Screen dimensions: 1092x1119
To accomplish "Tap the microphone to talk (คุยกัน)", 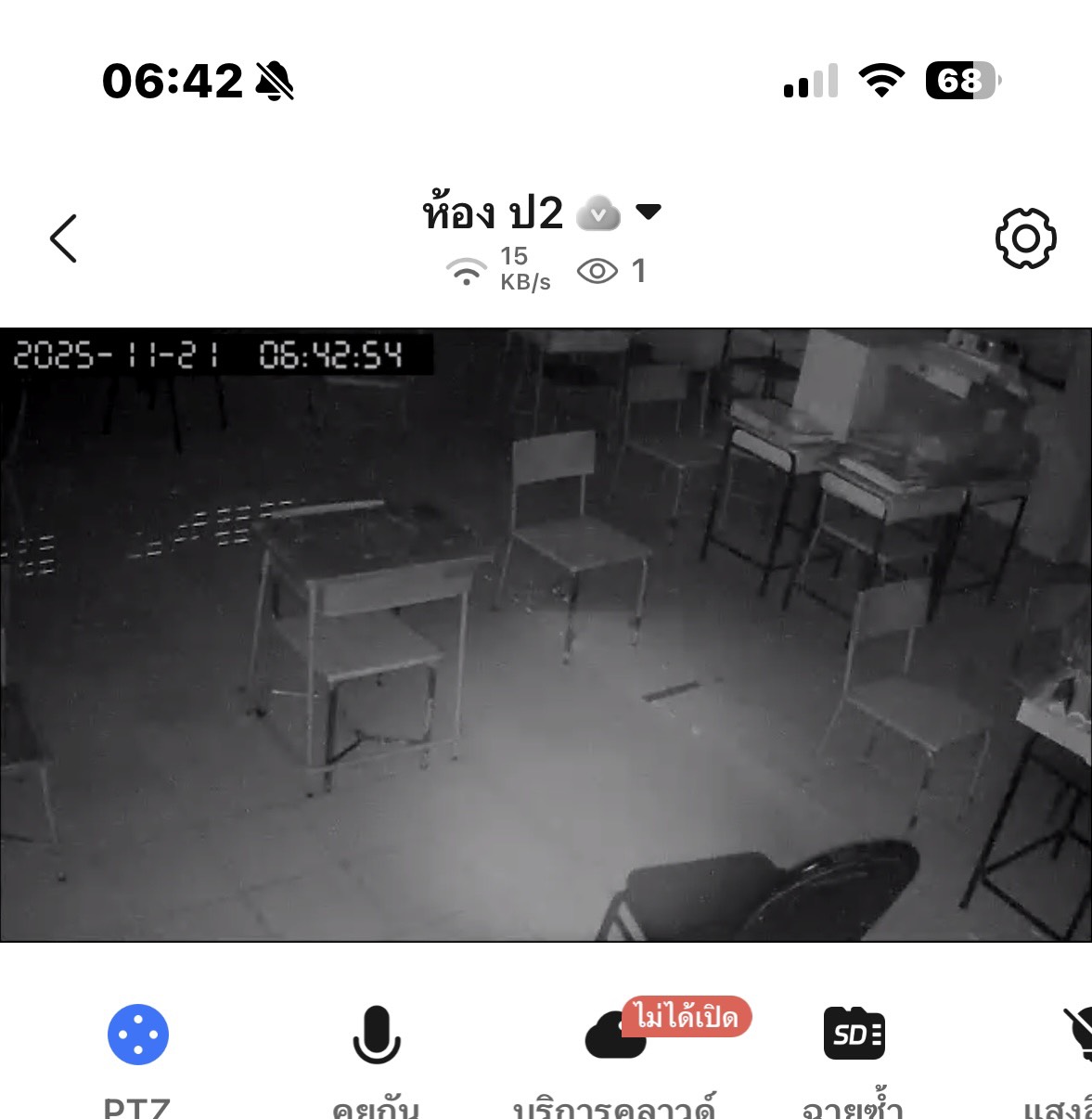I will tap(377, 1035).
